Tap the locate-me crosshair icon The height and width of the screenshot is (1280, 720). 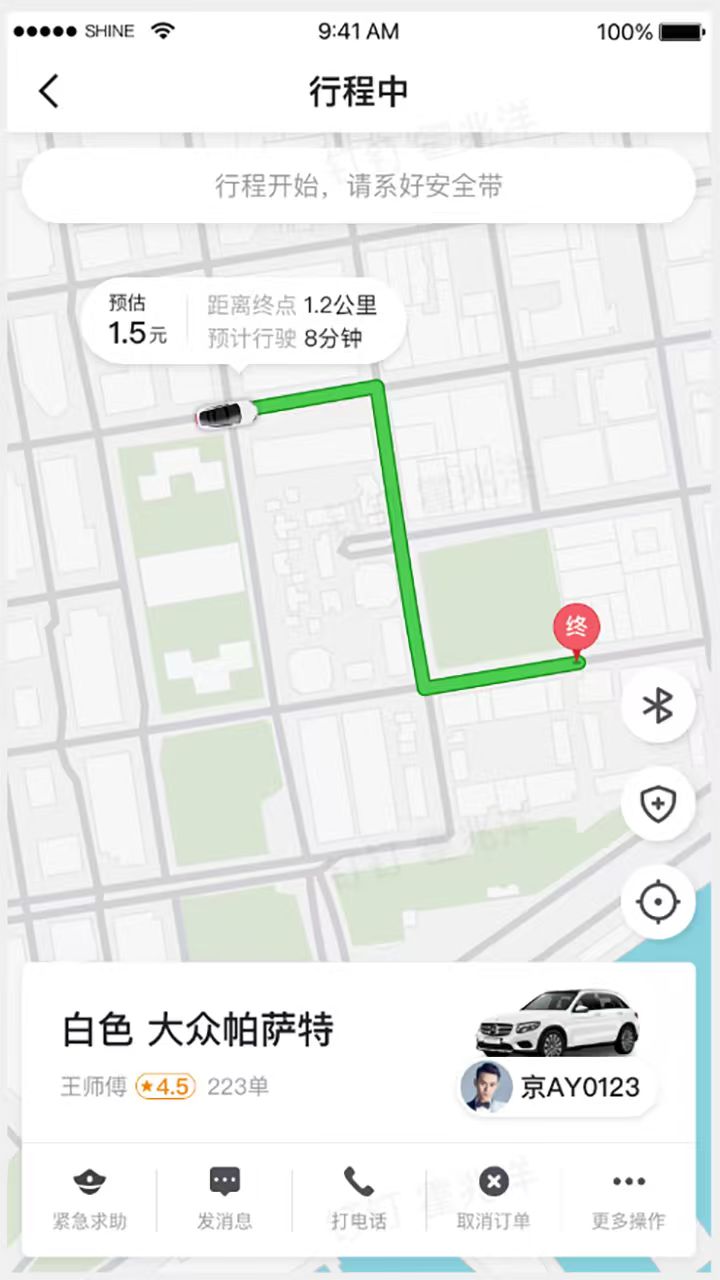tap(658, 901)
